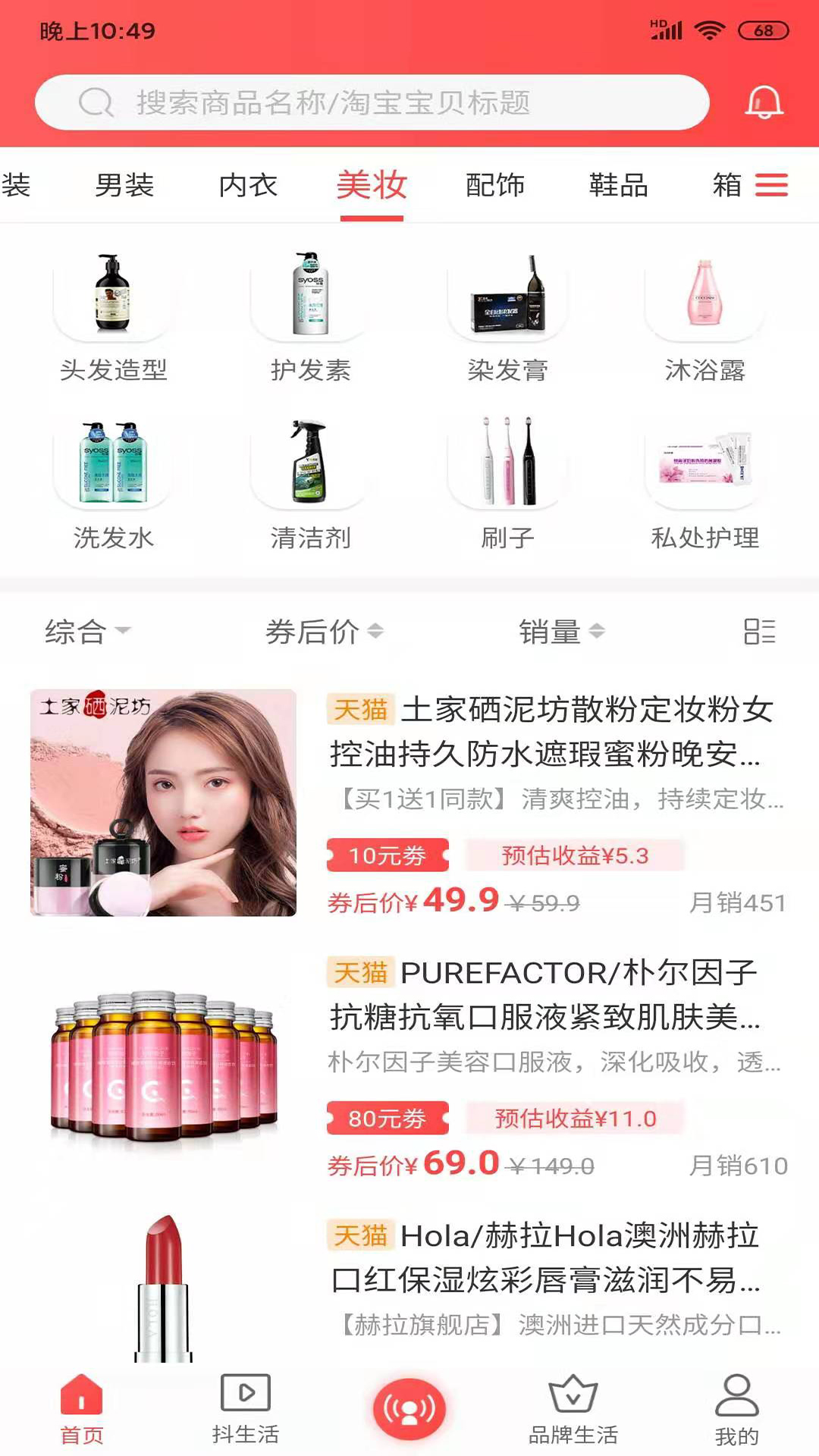The image size is (819, 1456).
Task: Tap the search box for products
Action: (x=372, y=102)
